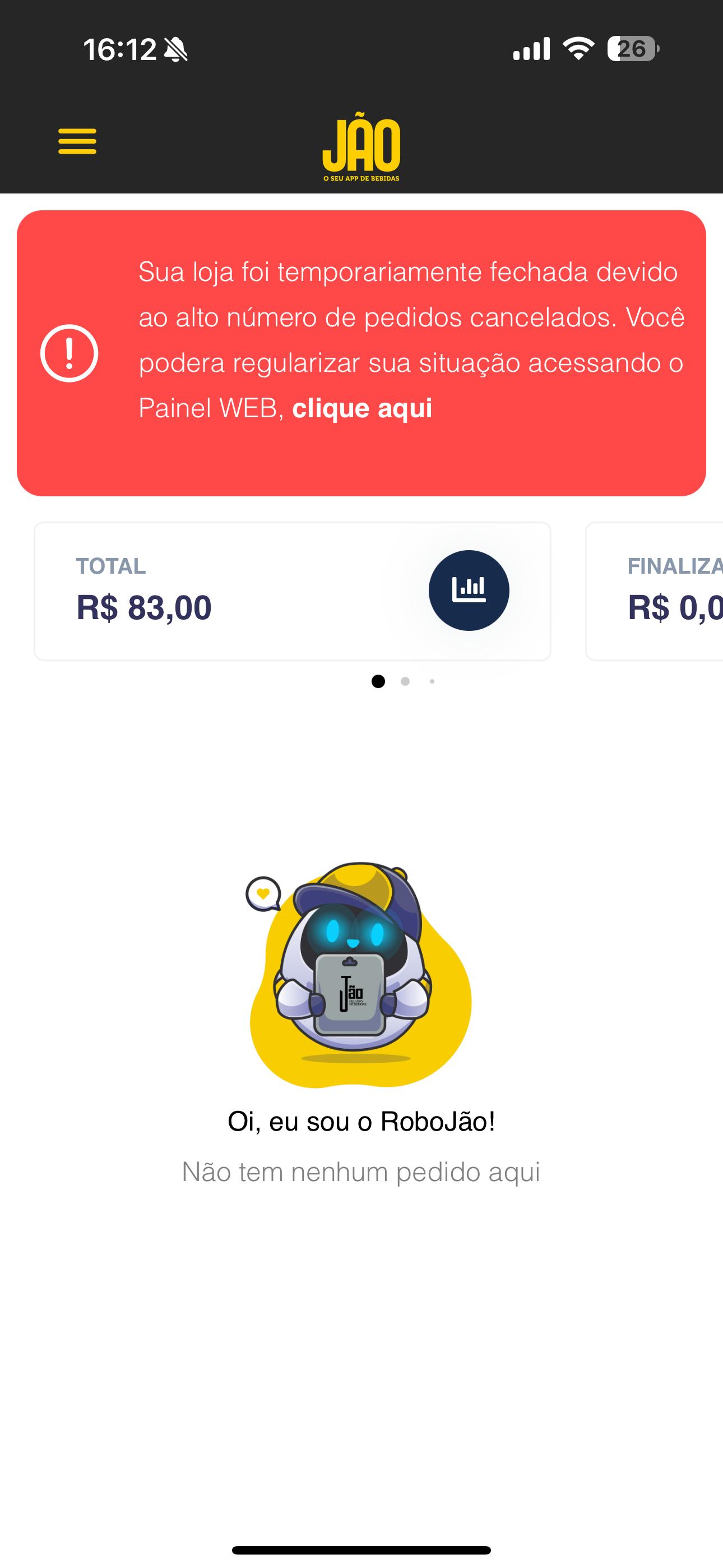Open the hamburger drawer menu

click(x=77, y=141)
